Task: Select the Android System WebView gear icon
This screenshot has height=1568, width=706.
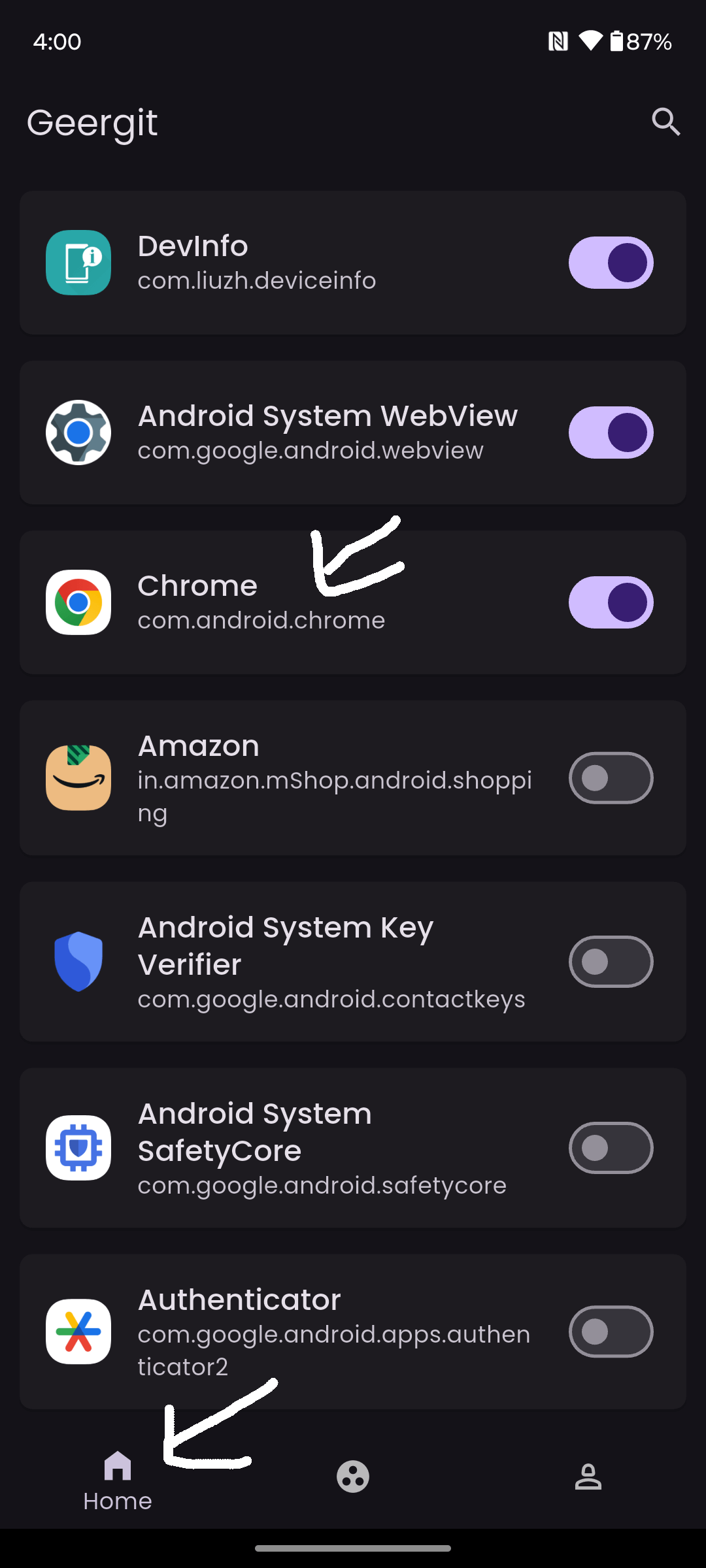Action: pyautogui.click(x=78, y=433)
